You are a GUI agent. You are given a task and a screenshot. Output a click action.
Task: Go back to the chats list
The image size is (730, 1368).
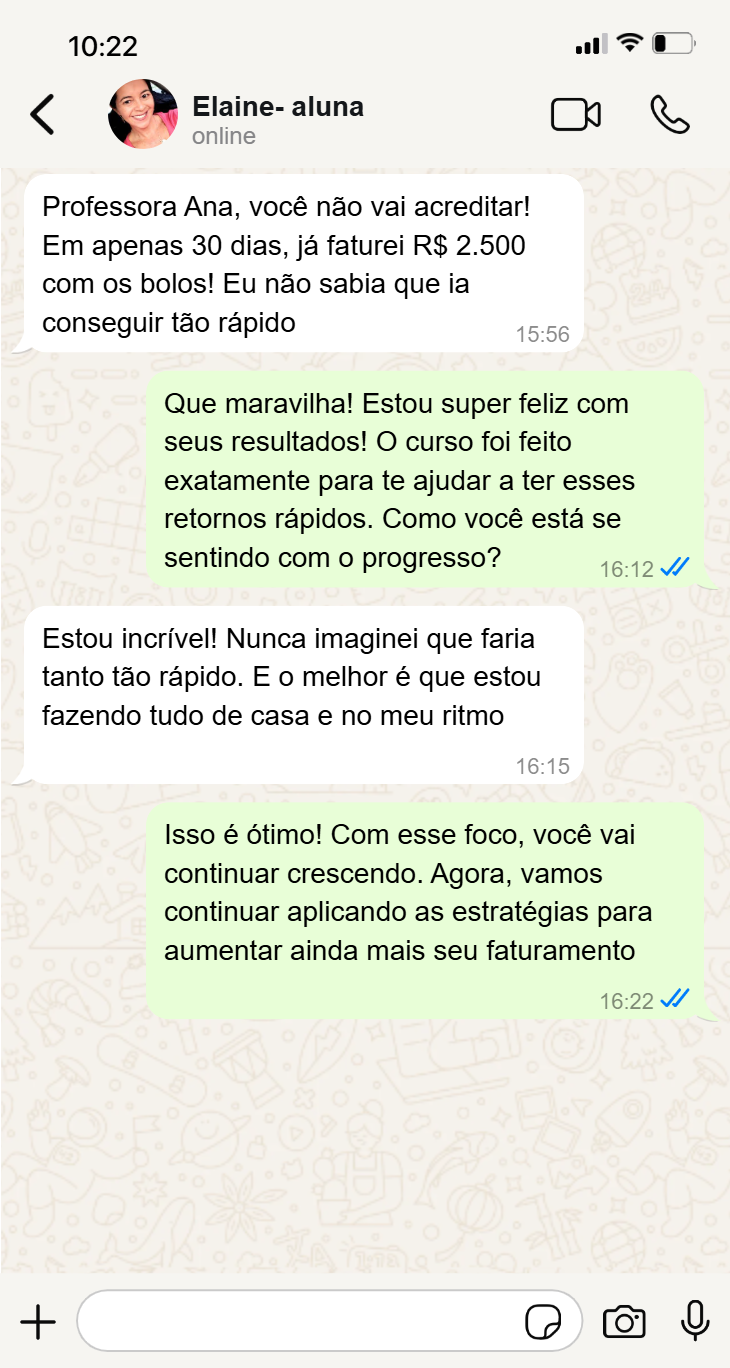tap(42, 115)
